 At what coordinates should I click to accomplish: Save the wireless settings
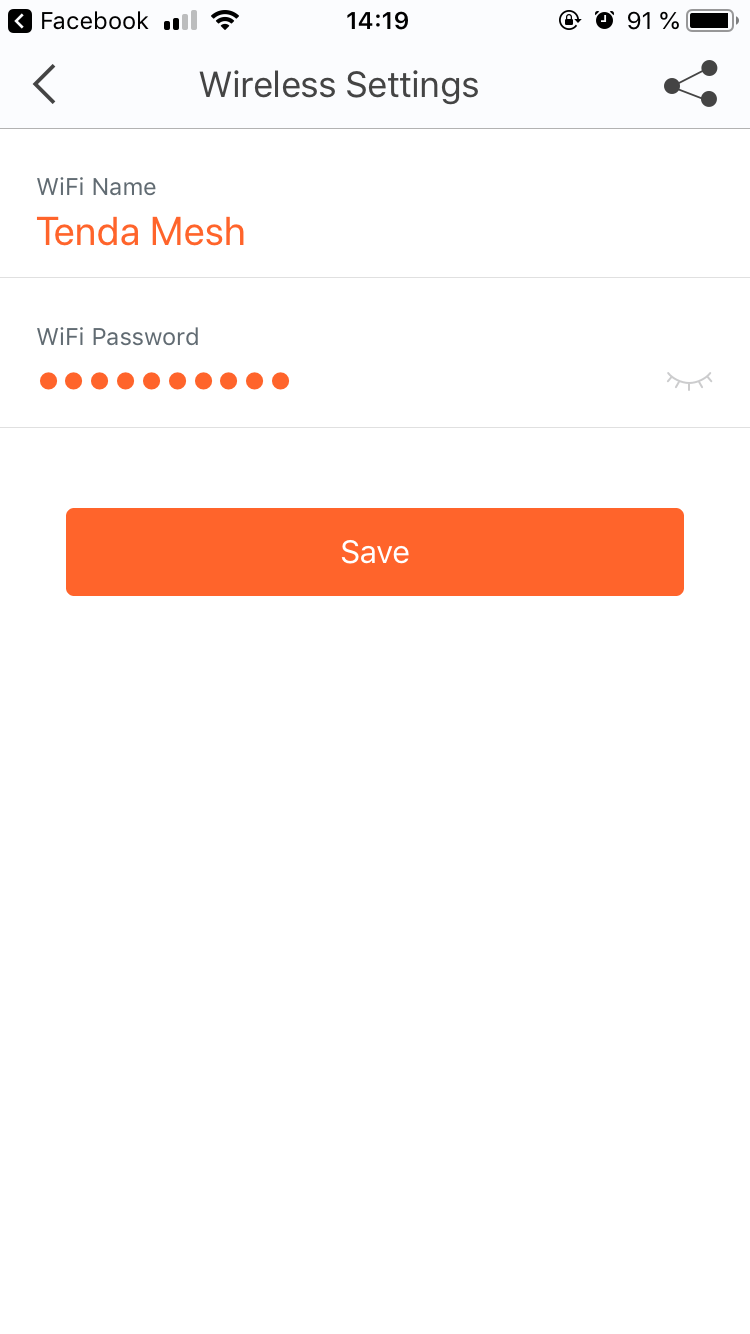pyautogui.click(x=375, y=552)
